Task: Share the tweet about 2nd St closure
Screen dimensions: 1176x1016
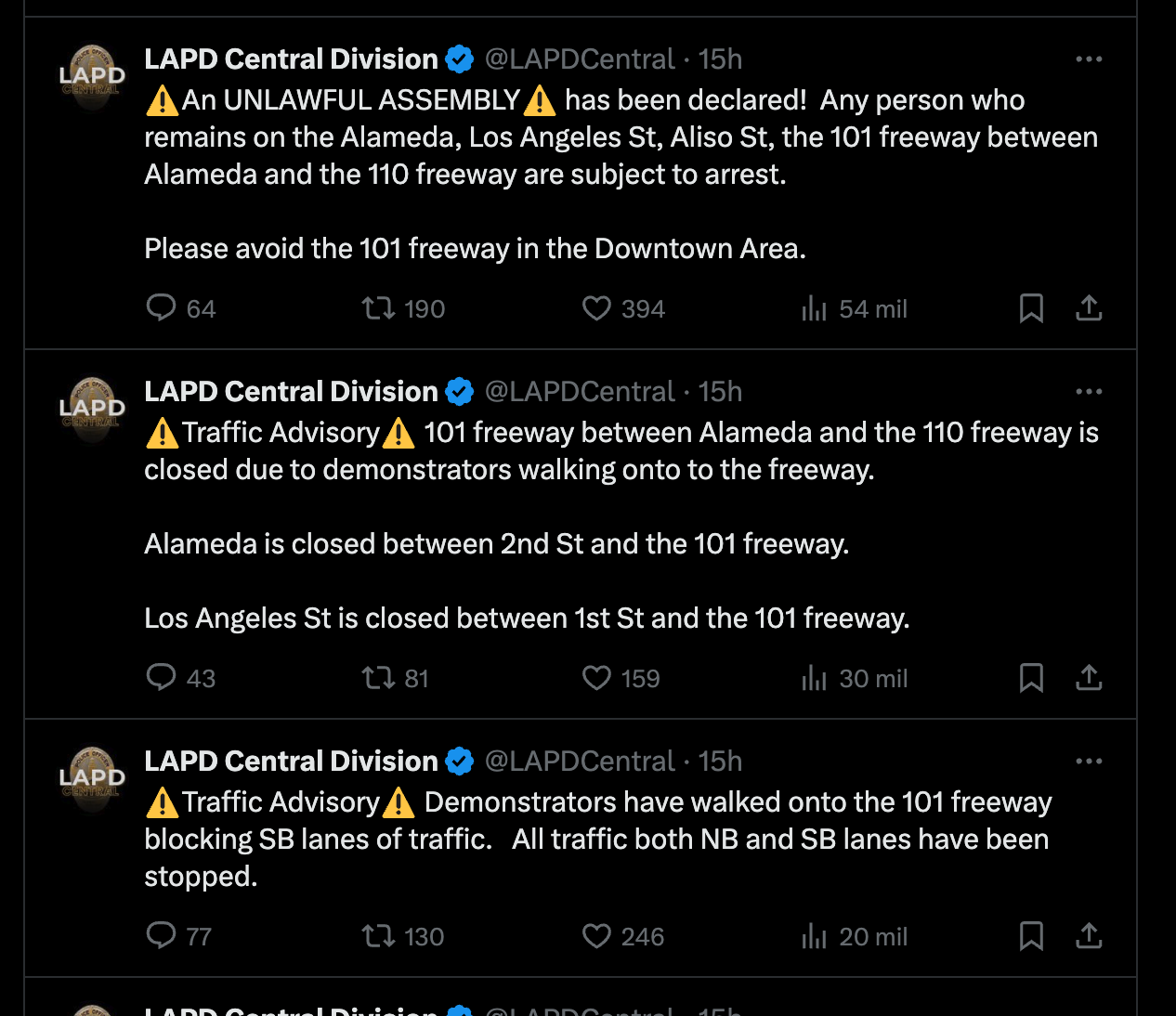Action: pos(1089,677)
